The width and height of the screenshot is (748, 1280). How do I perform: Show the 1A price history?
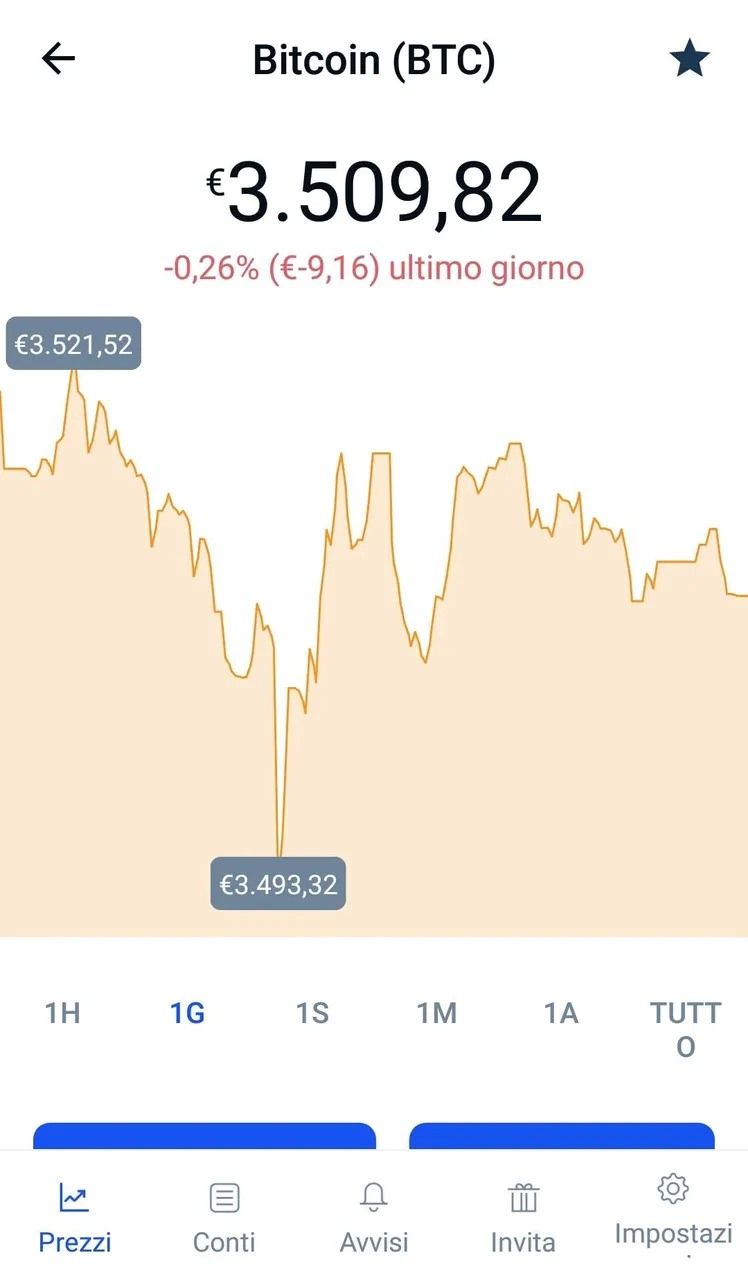(x=561, y=1013)
